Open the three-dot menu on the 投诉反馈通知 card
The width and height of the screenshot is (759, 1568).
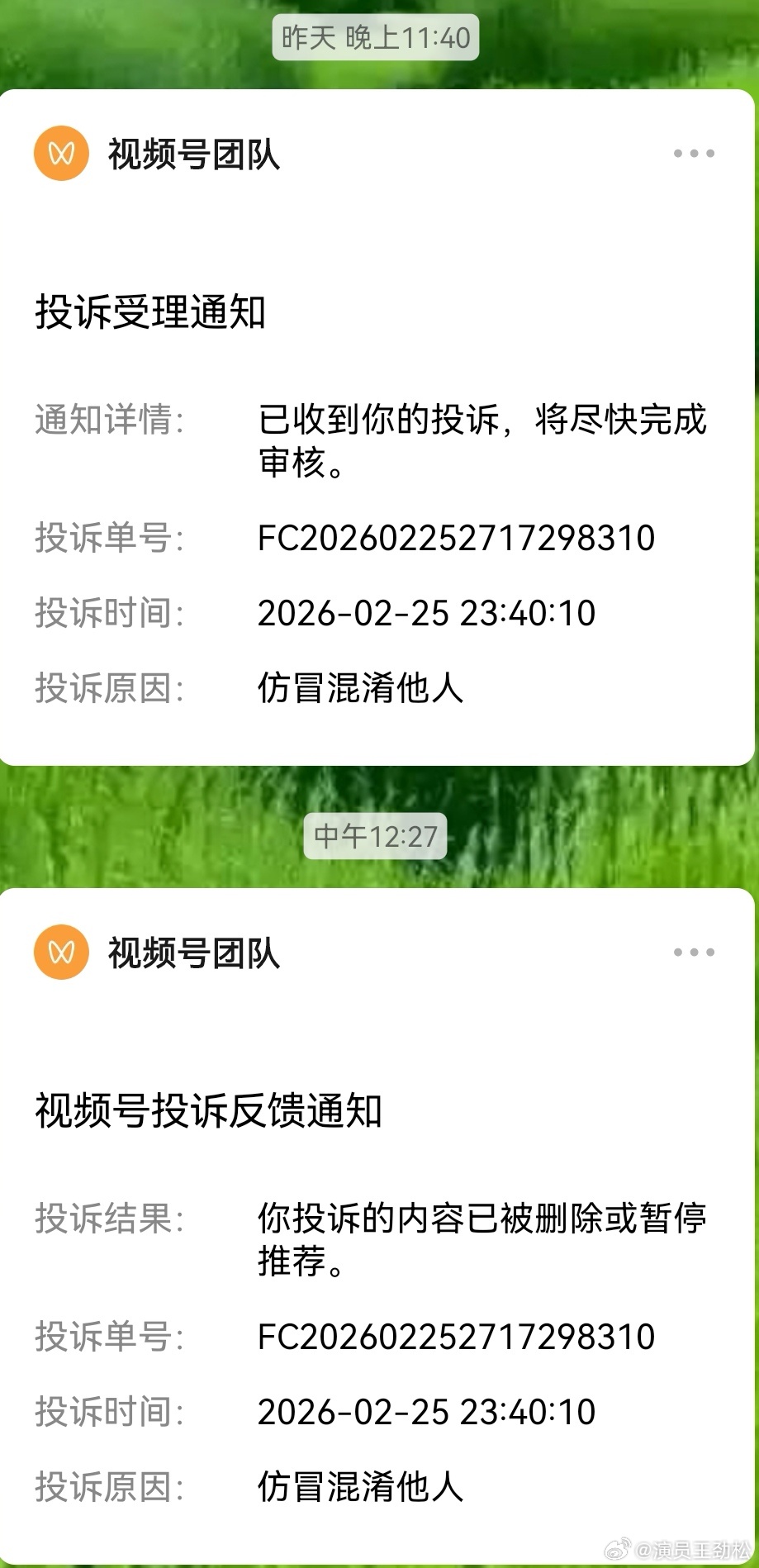point(696,951)
